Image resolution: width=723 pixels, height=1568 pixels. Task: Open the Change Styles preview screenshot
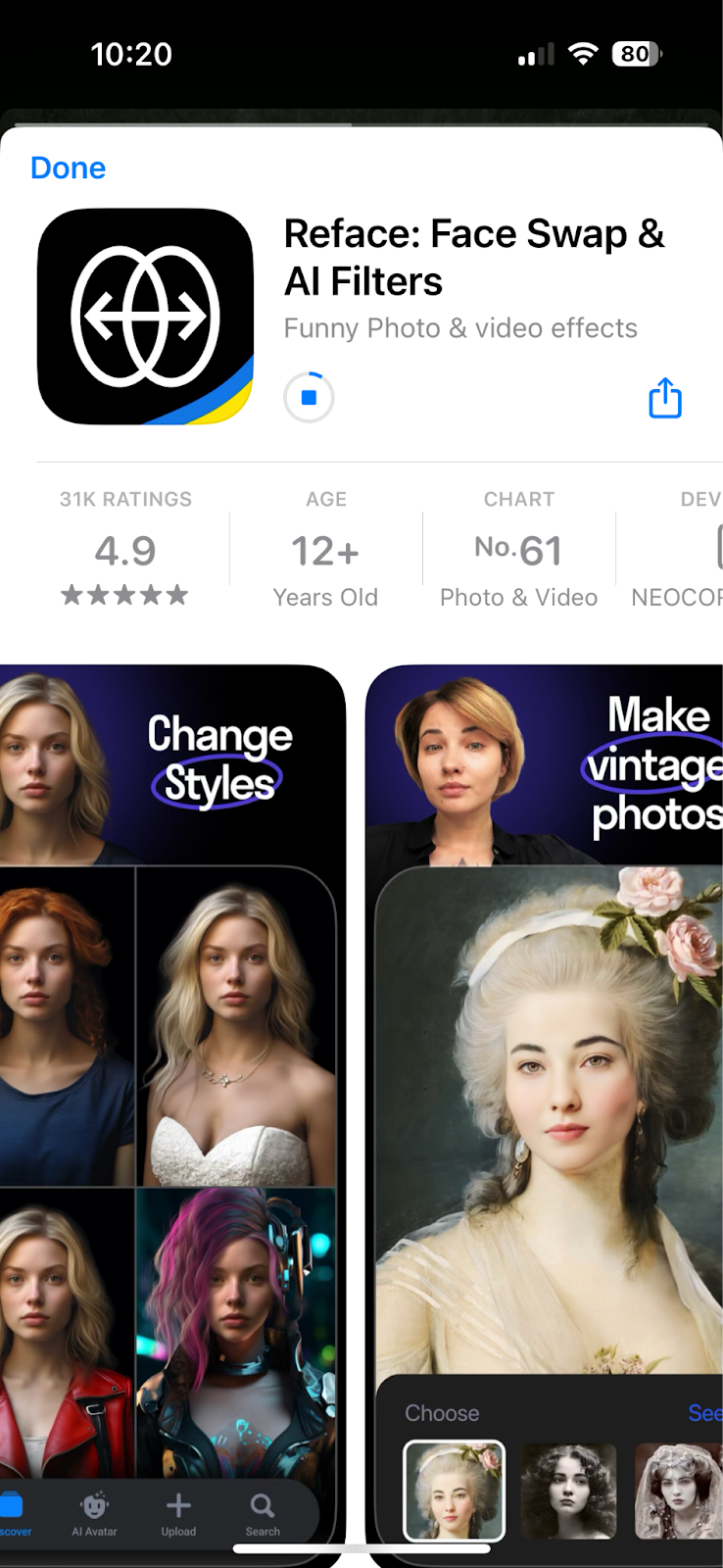click(171, 1078)
